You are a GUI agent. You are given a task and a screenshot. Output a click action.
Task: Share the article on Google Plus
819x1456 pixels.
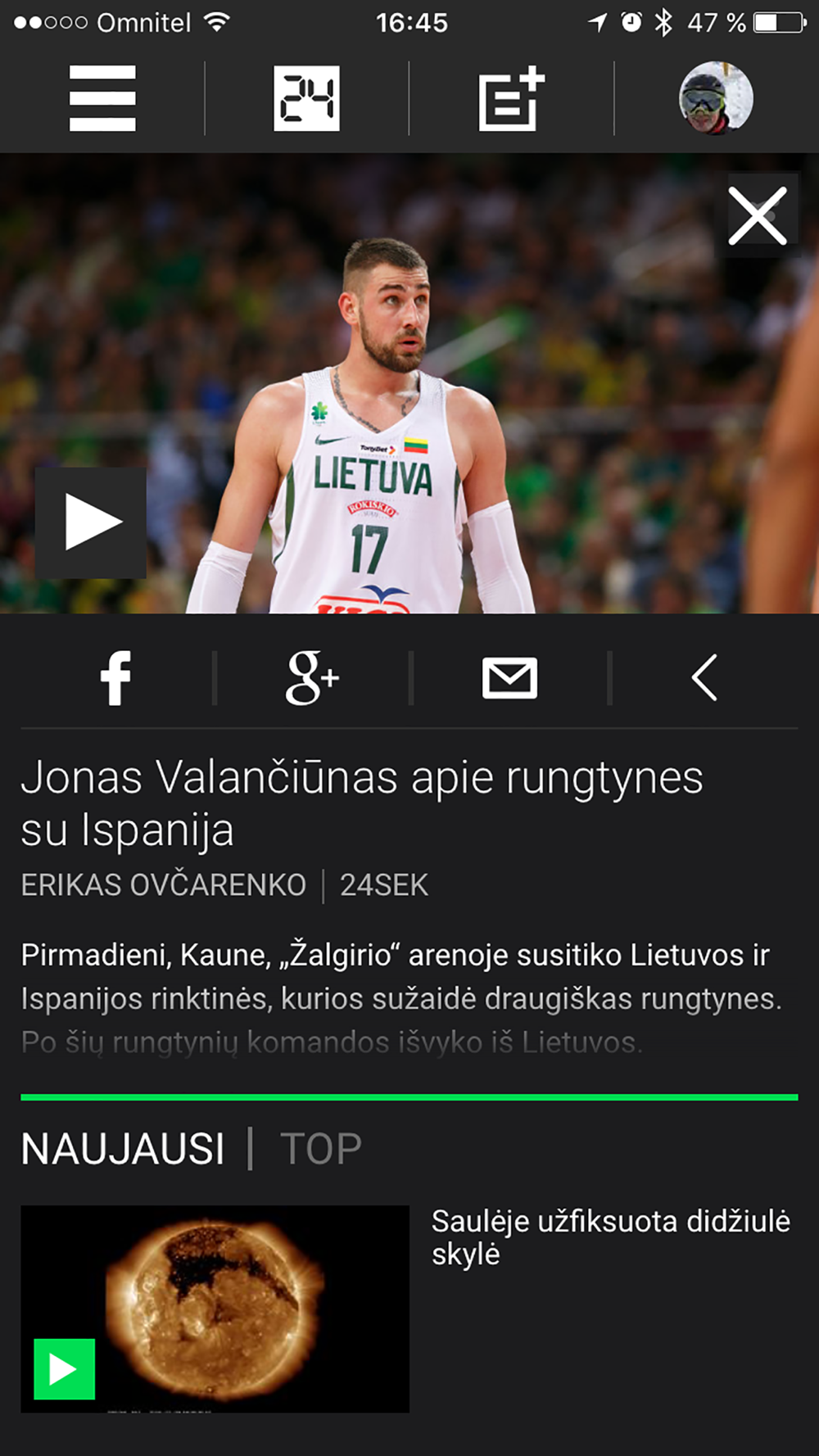coord(312,678)
